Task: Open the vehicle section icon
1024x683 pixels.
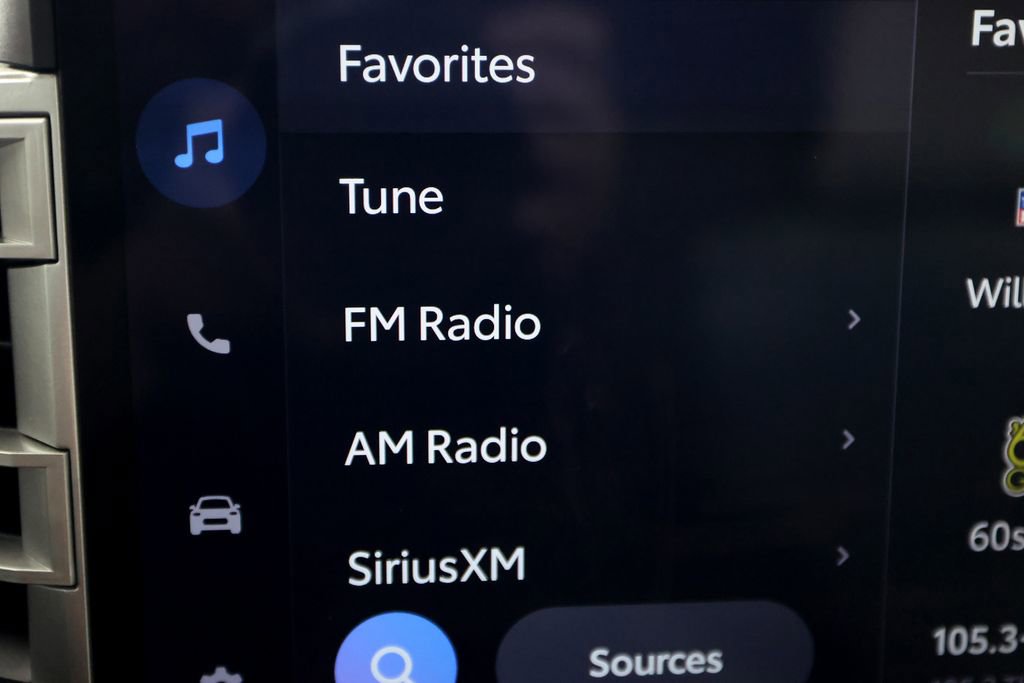Action: coord(215,515)
